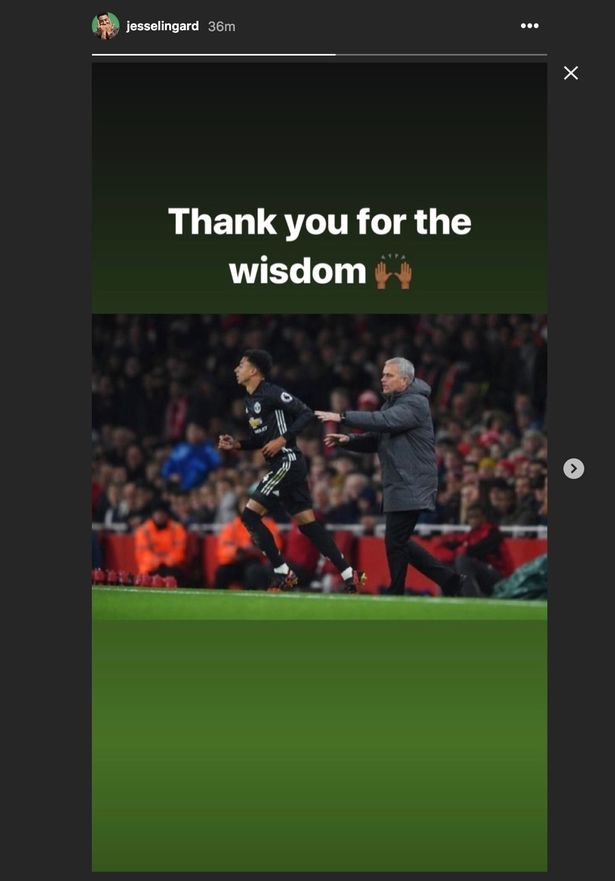
Task: Open the three-dot more options menu
Action: tap(529, 26)
